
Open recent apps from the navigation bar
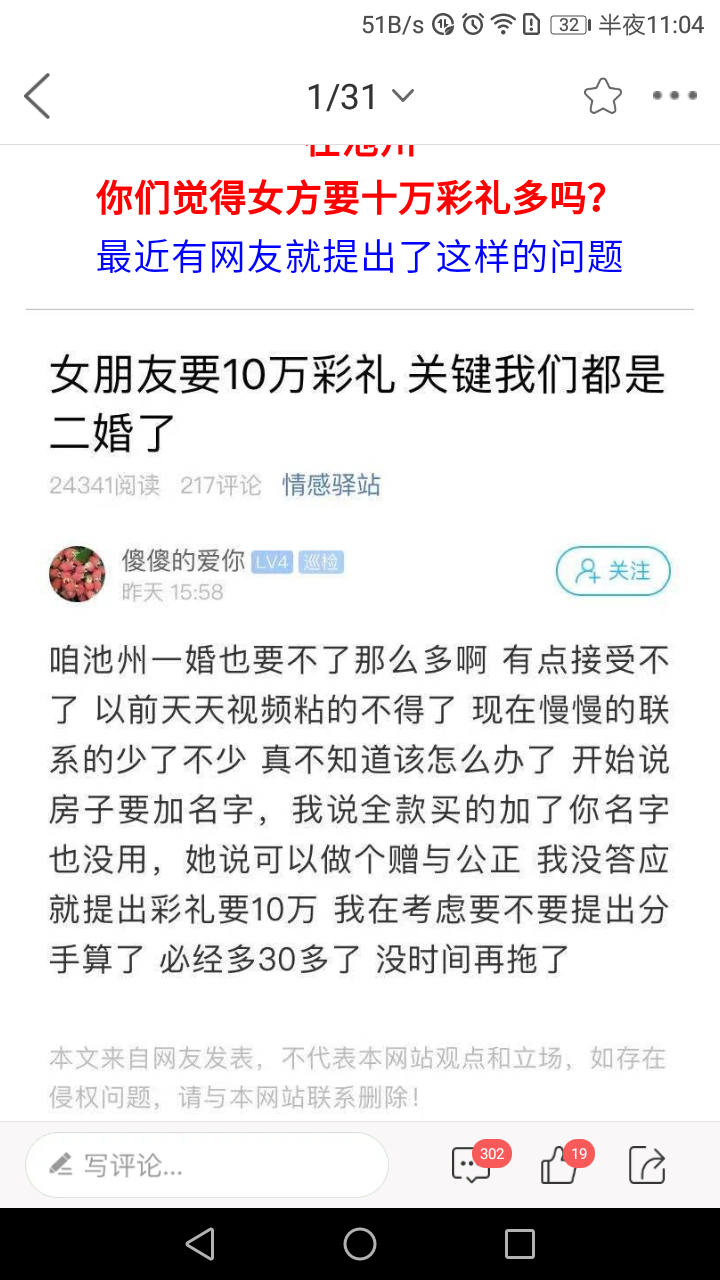pos(520,1244)
